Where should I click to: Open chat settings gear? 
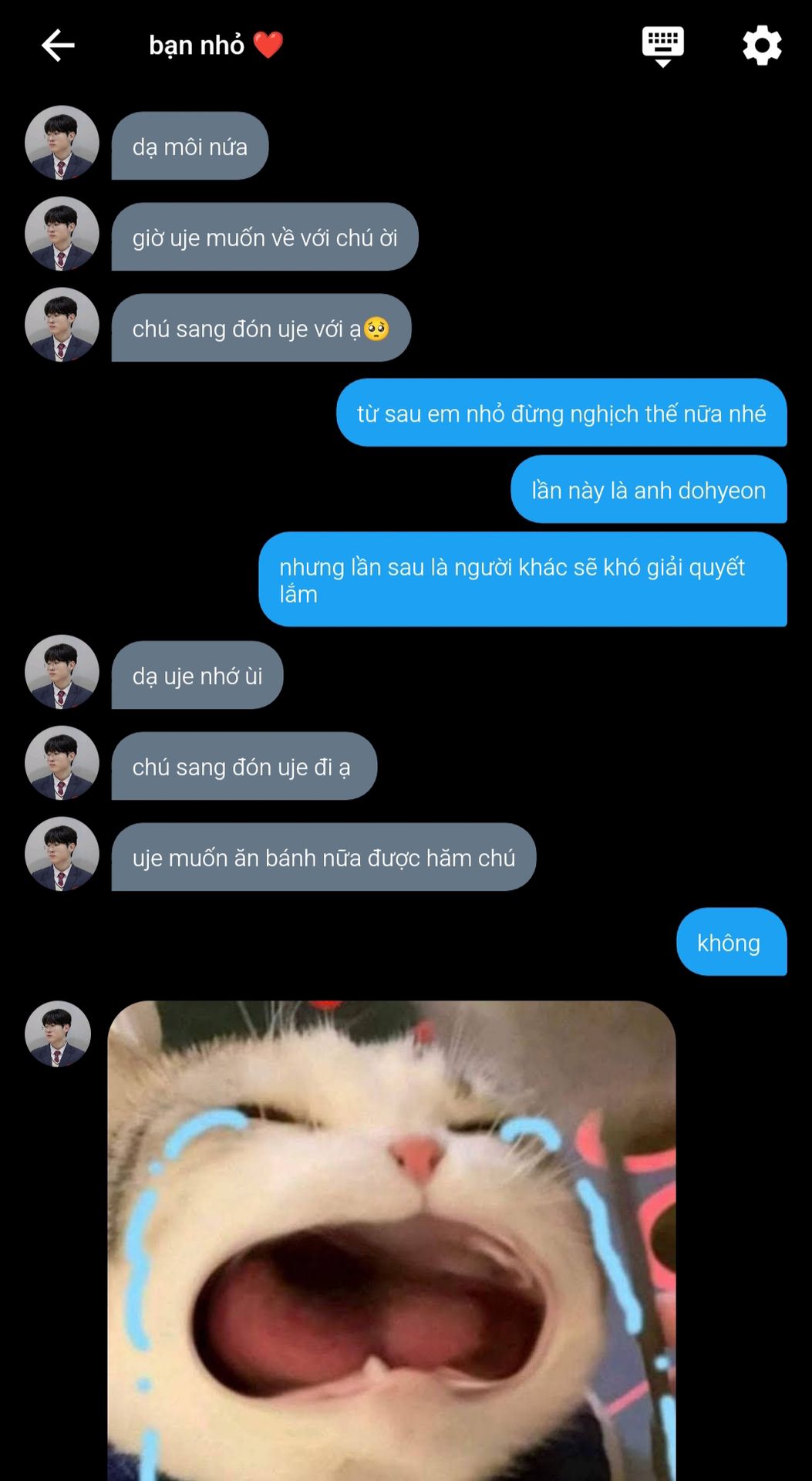tap(762, 46)
